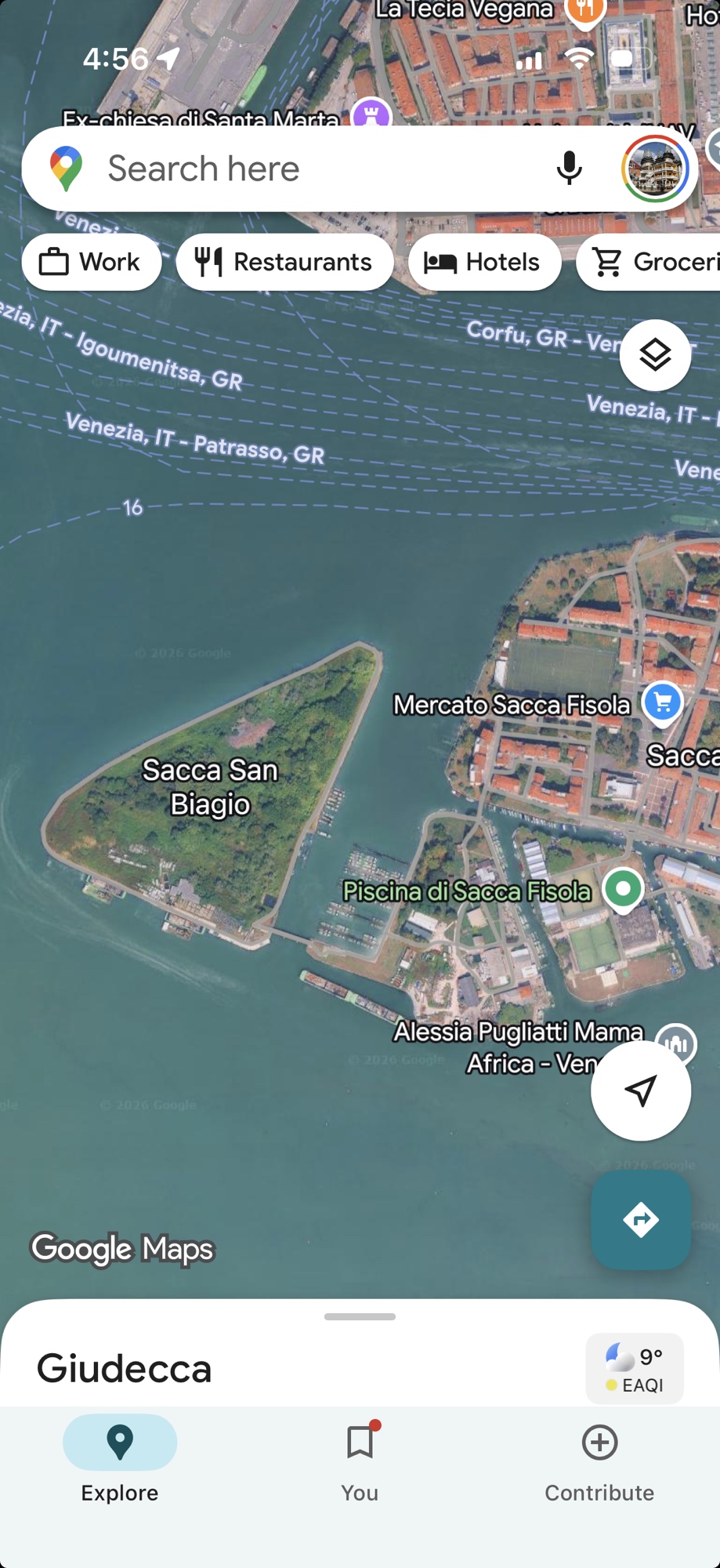The image size is (720, 1568).
Task: Open Mercato Sacca Fisola place marker
Action: pos(662,702)
